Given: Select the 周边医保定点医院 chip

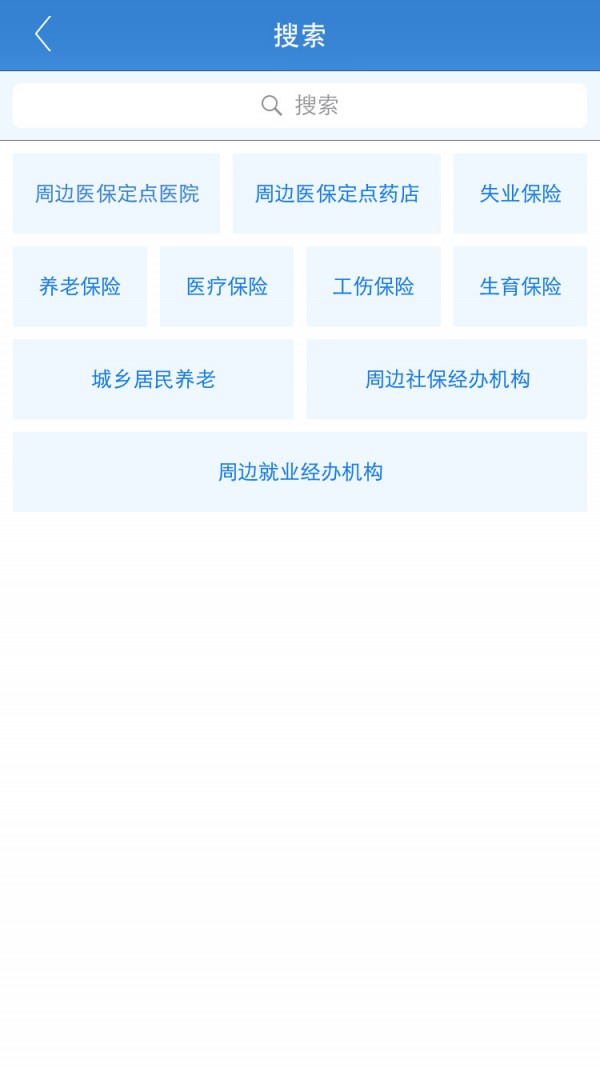Looking at the screenshot, I should click(116, 194).
